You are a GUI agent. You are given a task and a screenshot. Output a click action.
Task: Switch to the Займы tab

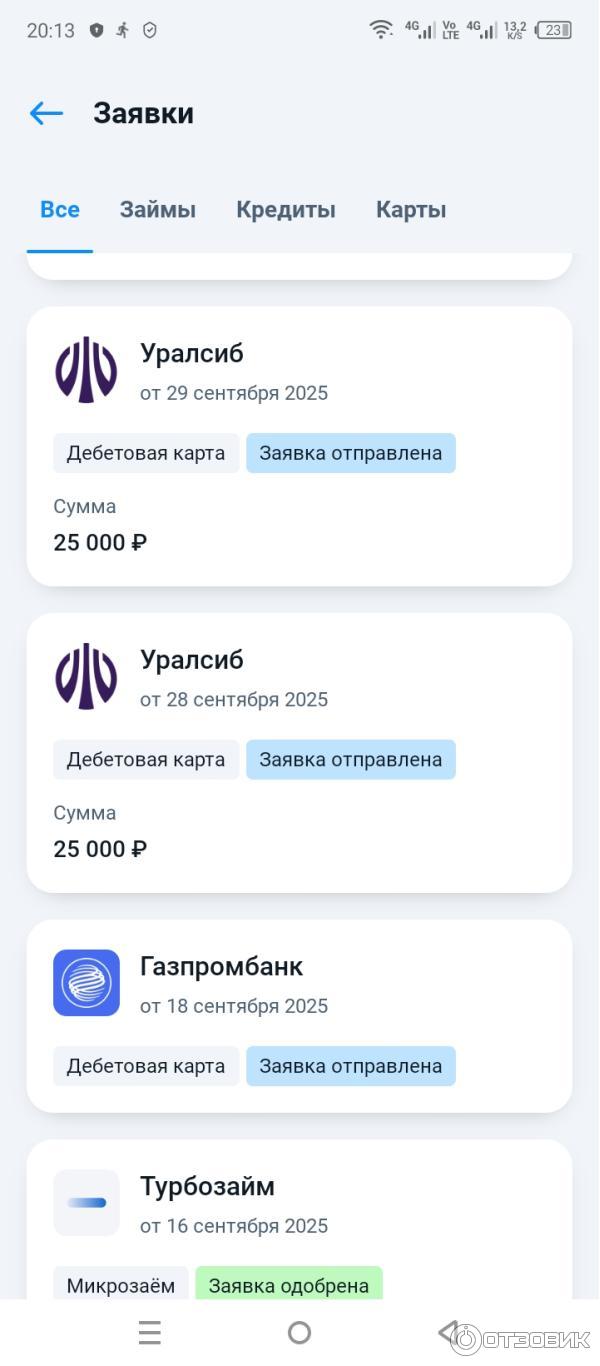[x=158, y=210]
